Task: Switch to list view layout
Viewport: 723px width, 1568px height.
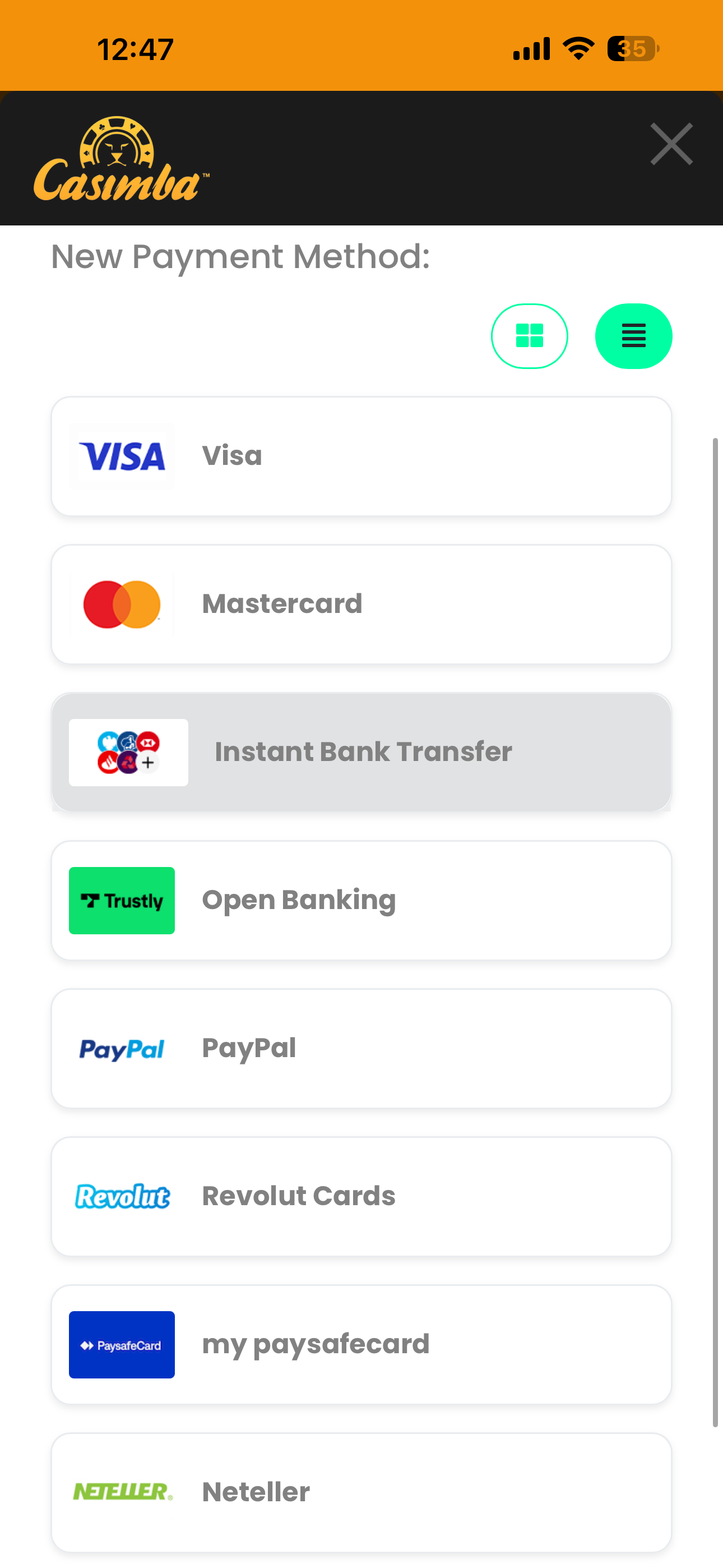Action: (633, 336)
